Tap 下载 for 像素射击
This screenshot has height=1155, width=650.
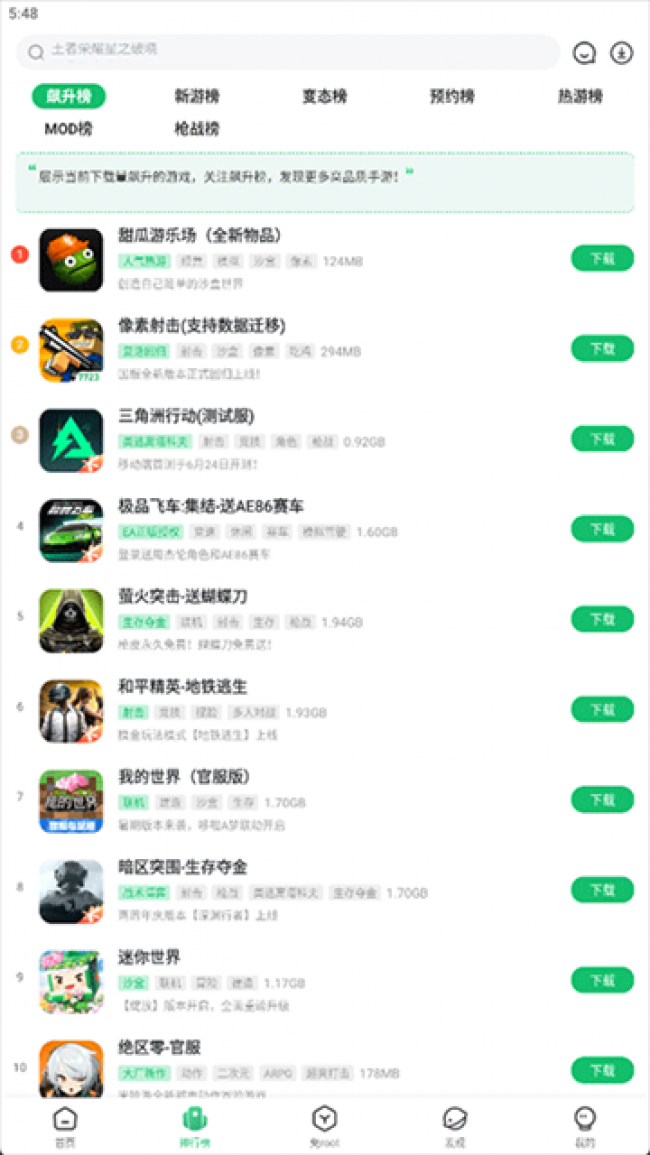coord(602,348)
